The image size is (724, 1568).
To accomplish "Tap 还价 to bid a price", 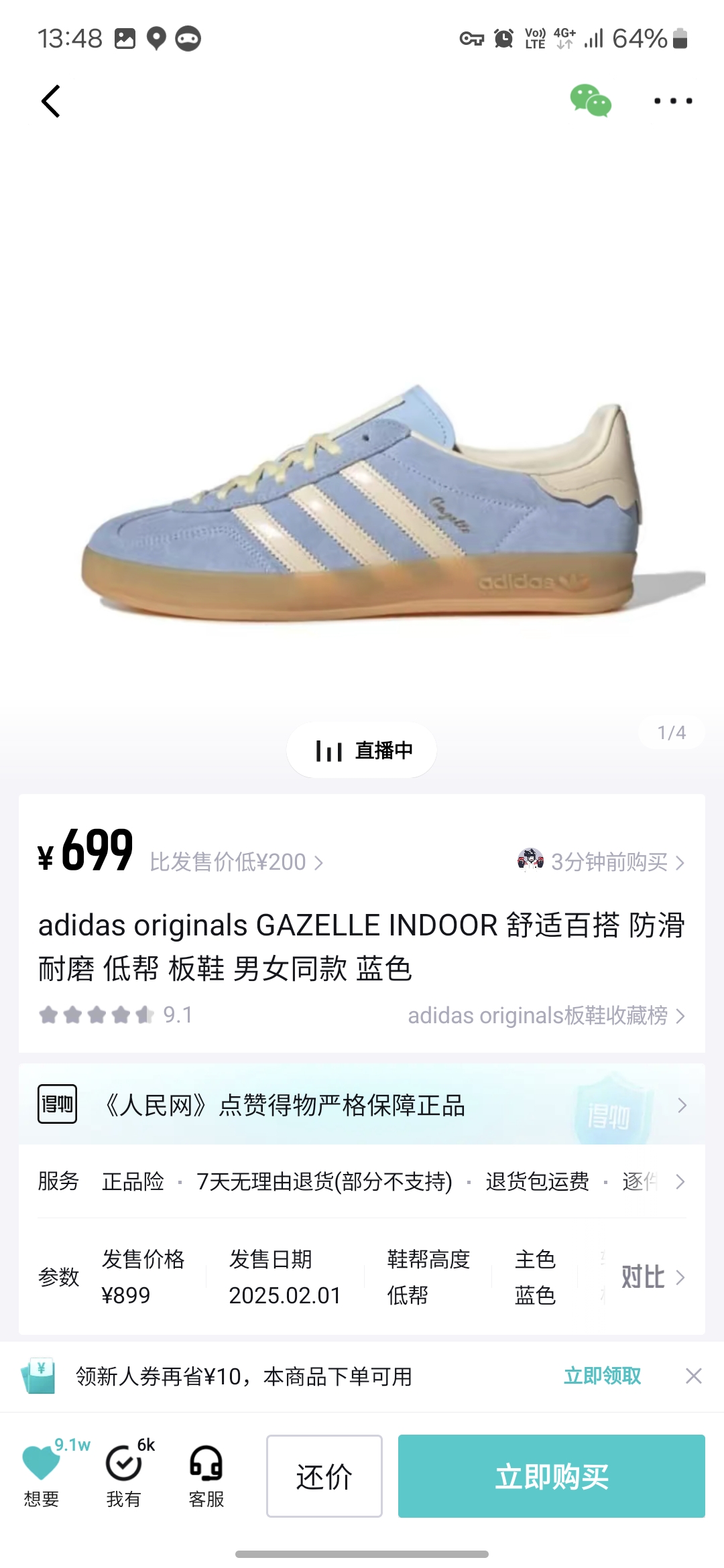I will [x=324, y=1476].
